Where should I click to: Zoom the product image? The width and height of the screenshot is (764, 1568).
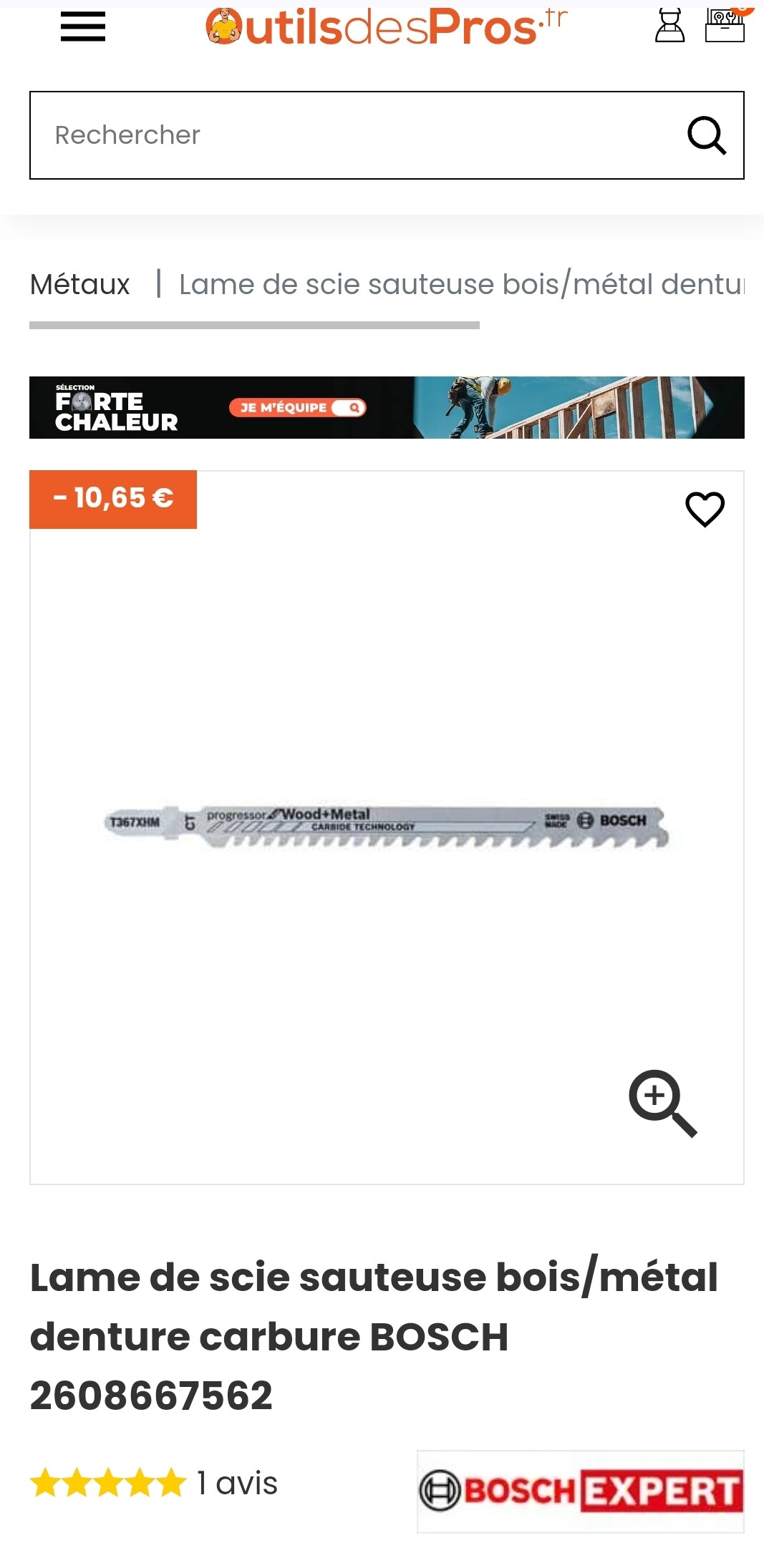[663, 1103]
